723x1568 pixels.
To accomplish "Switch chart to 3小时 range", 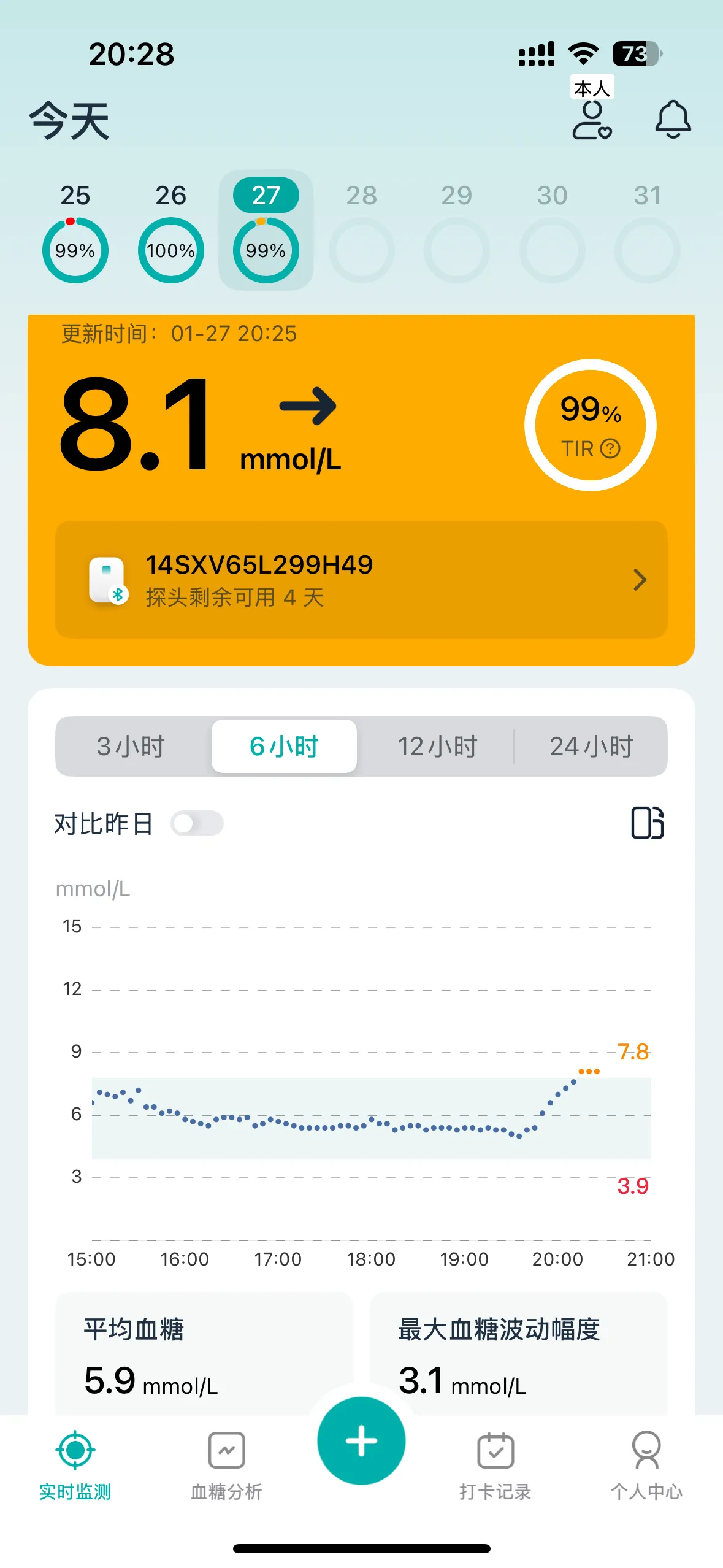I will point(131,746).
